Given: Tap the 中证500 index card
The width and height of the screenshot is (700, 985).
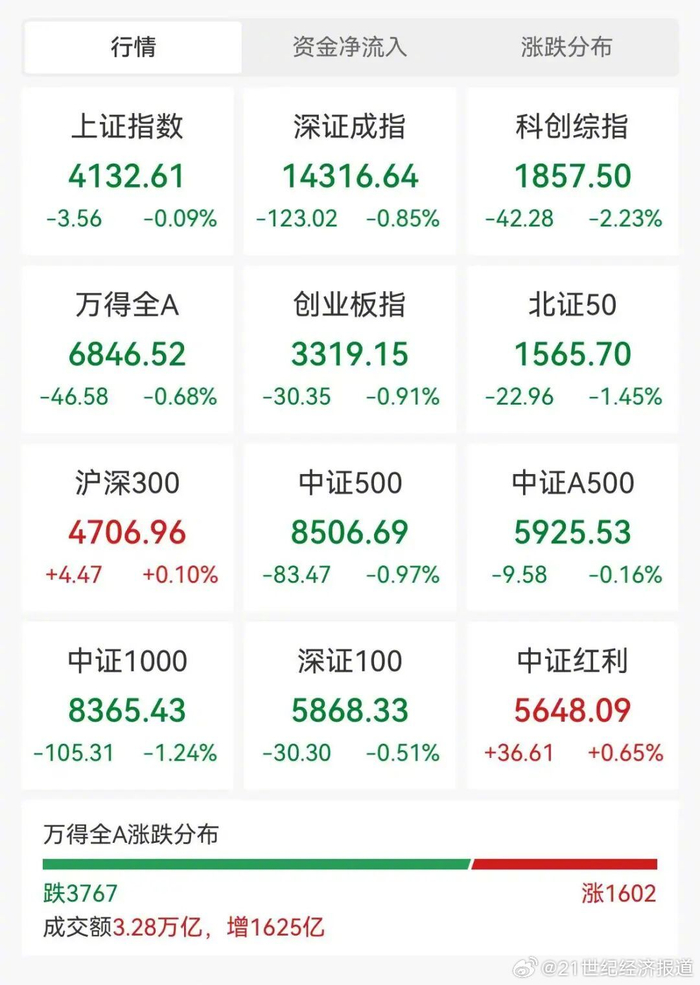Looking at the screenshot, I should pyautogui.click(x=350, y=528).
